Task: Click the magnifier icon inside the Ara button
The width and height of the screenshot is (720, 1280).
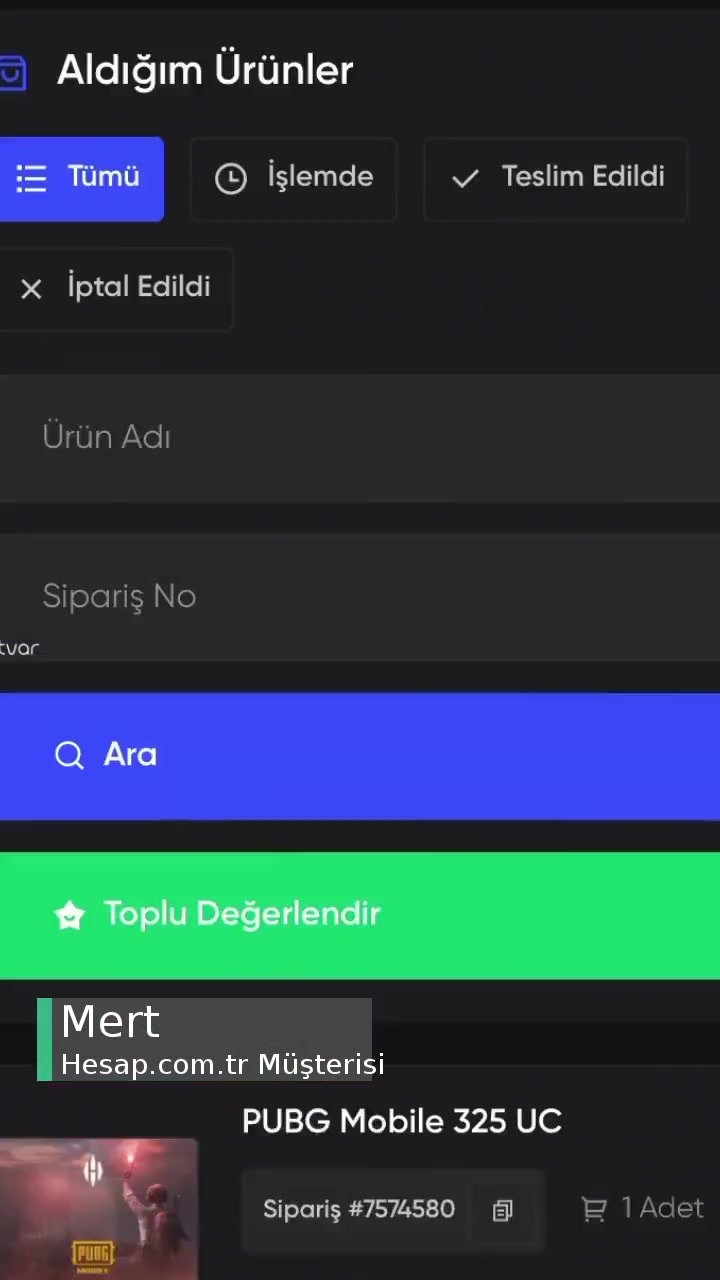Action: pyautogui.click(x=68, y=755)
